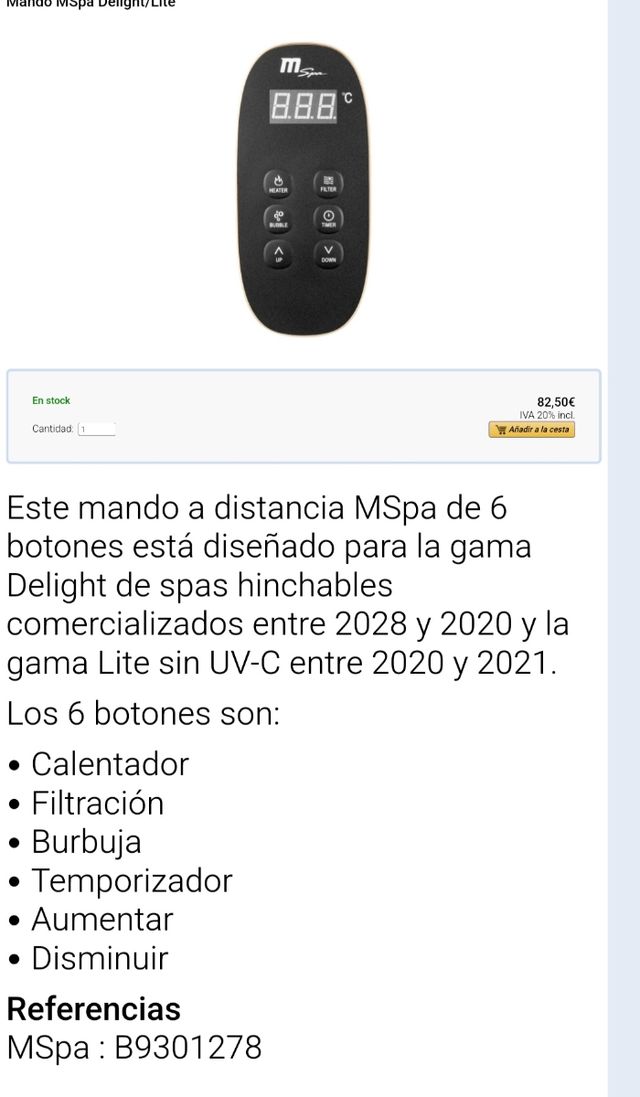This screenshot has height=1097, width=640.
Task: Add the MSpa remote to the basket
Action: tap(531, 430)
